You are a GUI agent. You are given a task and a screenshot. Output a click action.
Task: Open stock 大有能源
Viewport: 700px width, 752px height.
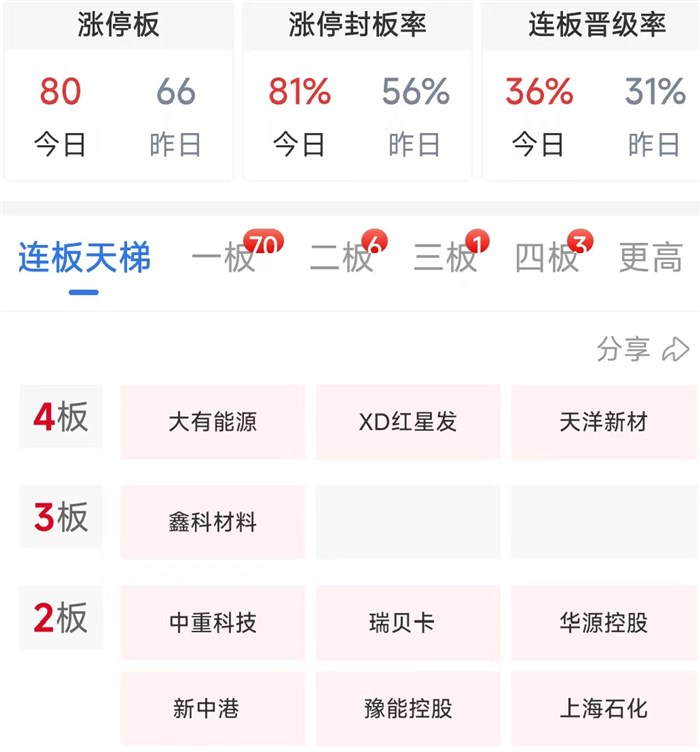(212, 422)
